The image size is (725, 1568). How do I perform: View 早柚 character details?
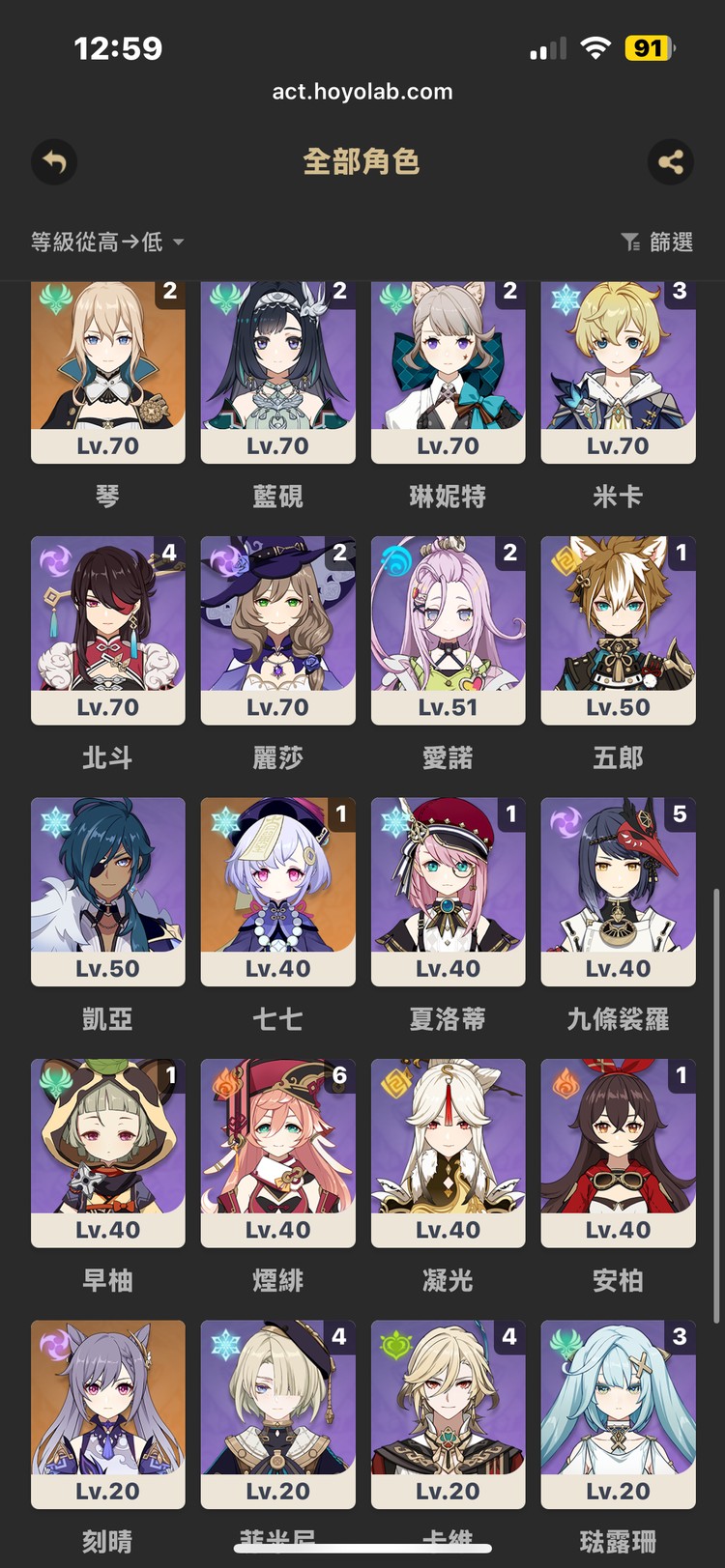coord(107,1153)
